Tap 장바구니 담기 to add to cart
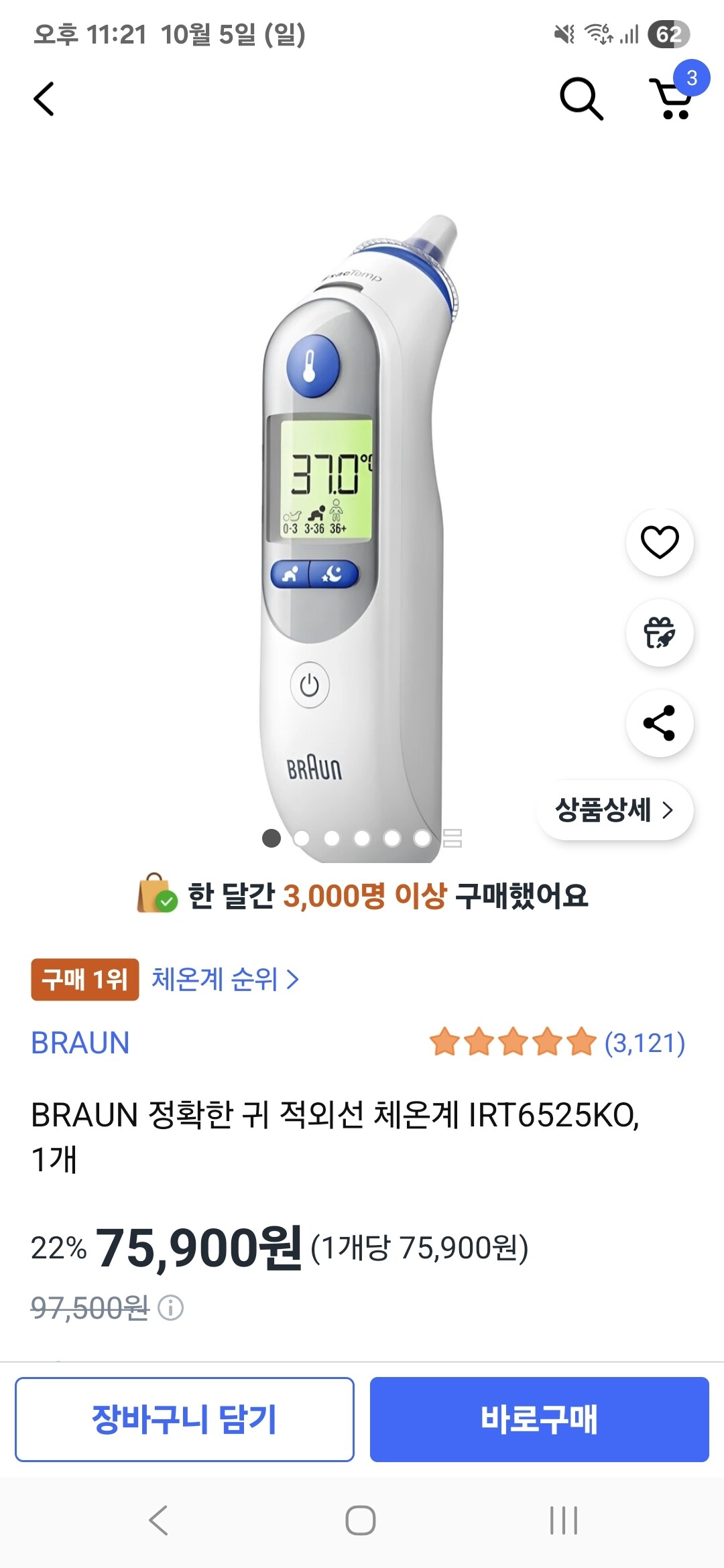724x1568 pixels. (184, 1419)
